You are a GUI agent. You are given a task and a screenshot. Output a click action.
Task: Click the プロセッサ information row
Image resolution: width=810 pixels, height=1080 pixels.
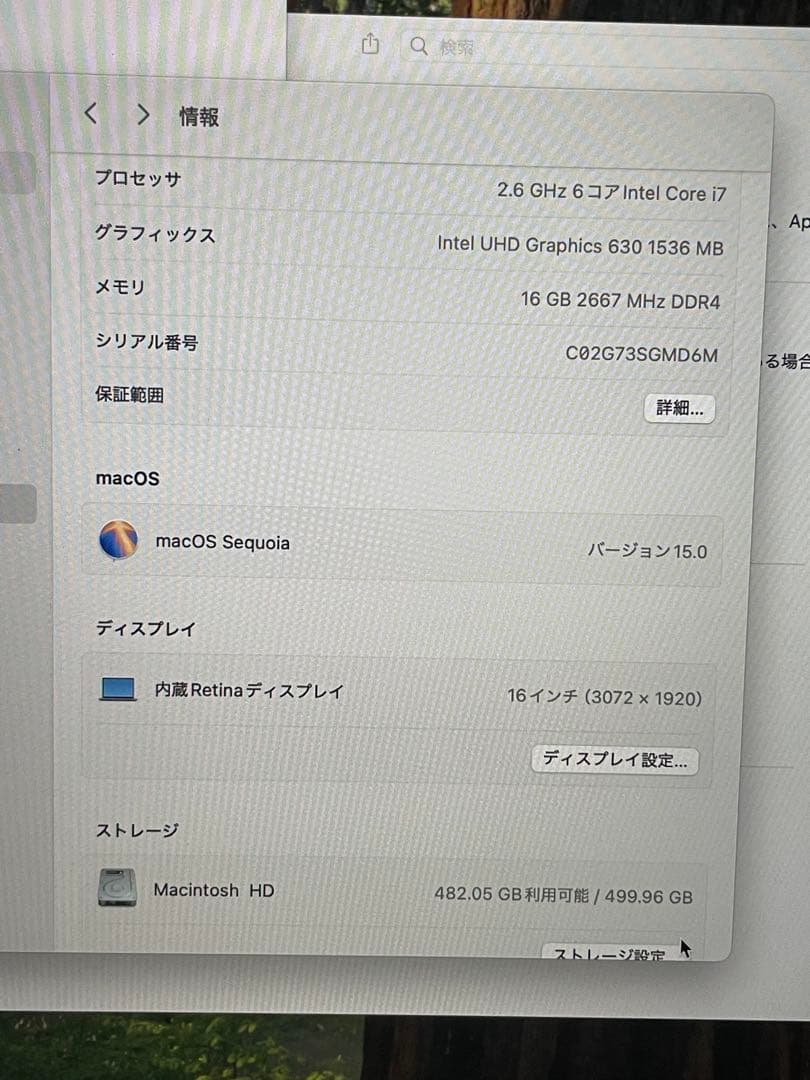[400, 184]
